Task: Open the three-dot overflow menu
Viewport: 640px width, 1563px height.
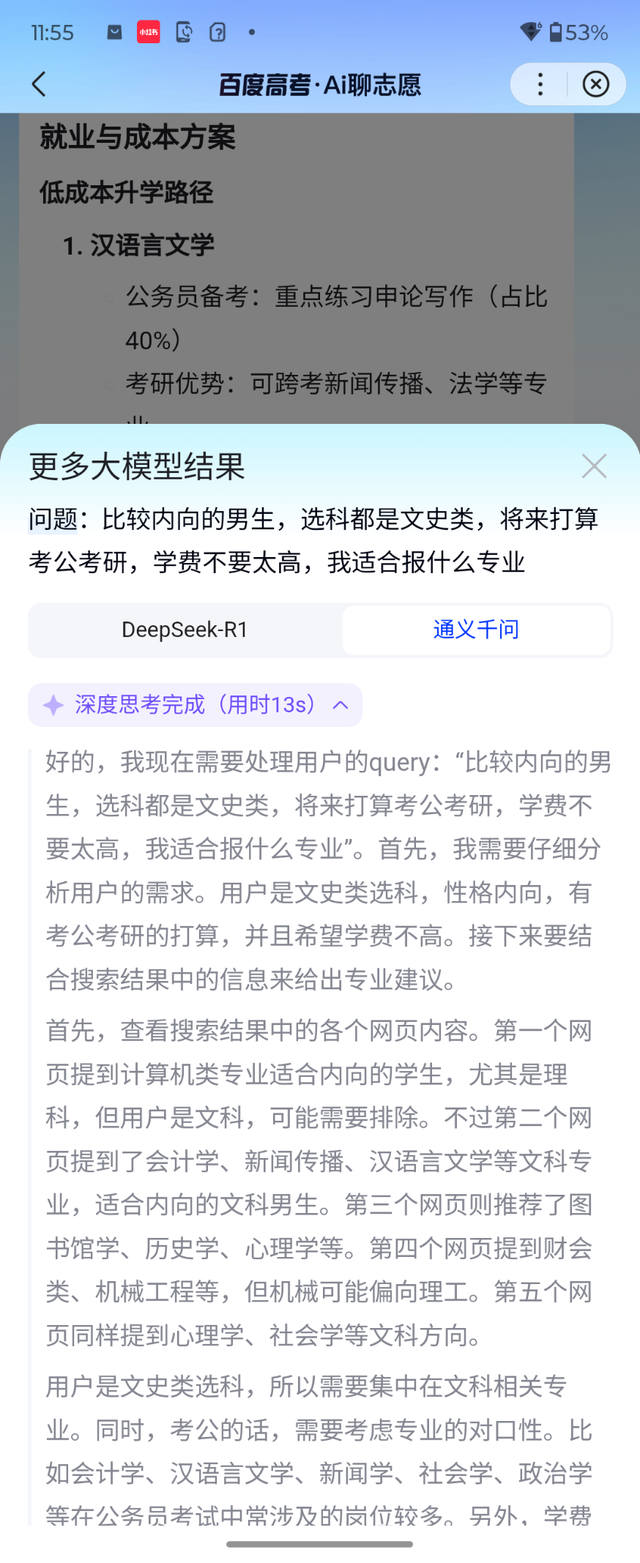Action: click(x=540, y=84)
